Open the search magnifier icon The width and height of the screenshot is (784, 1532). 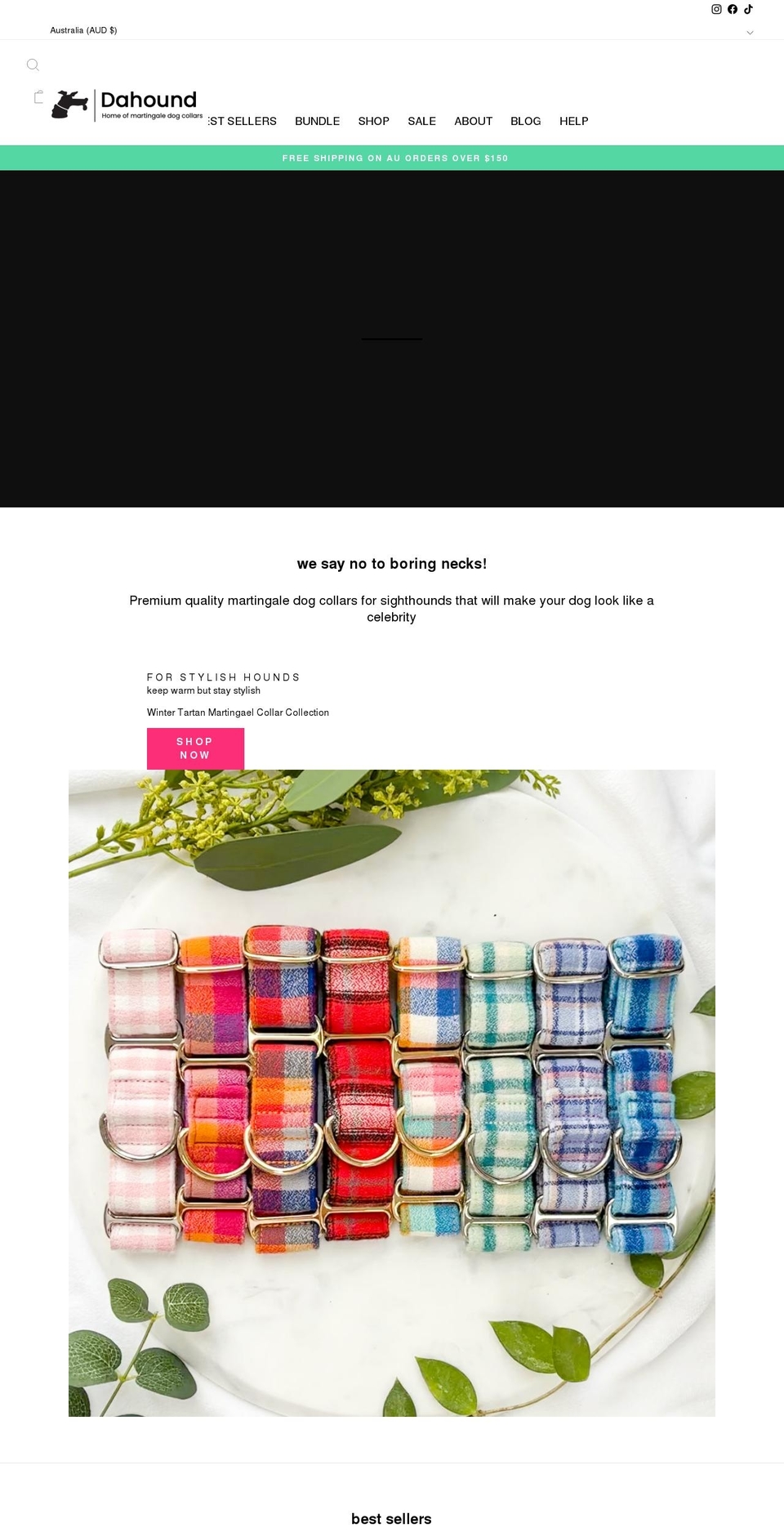[x=33, y=65]
